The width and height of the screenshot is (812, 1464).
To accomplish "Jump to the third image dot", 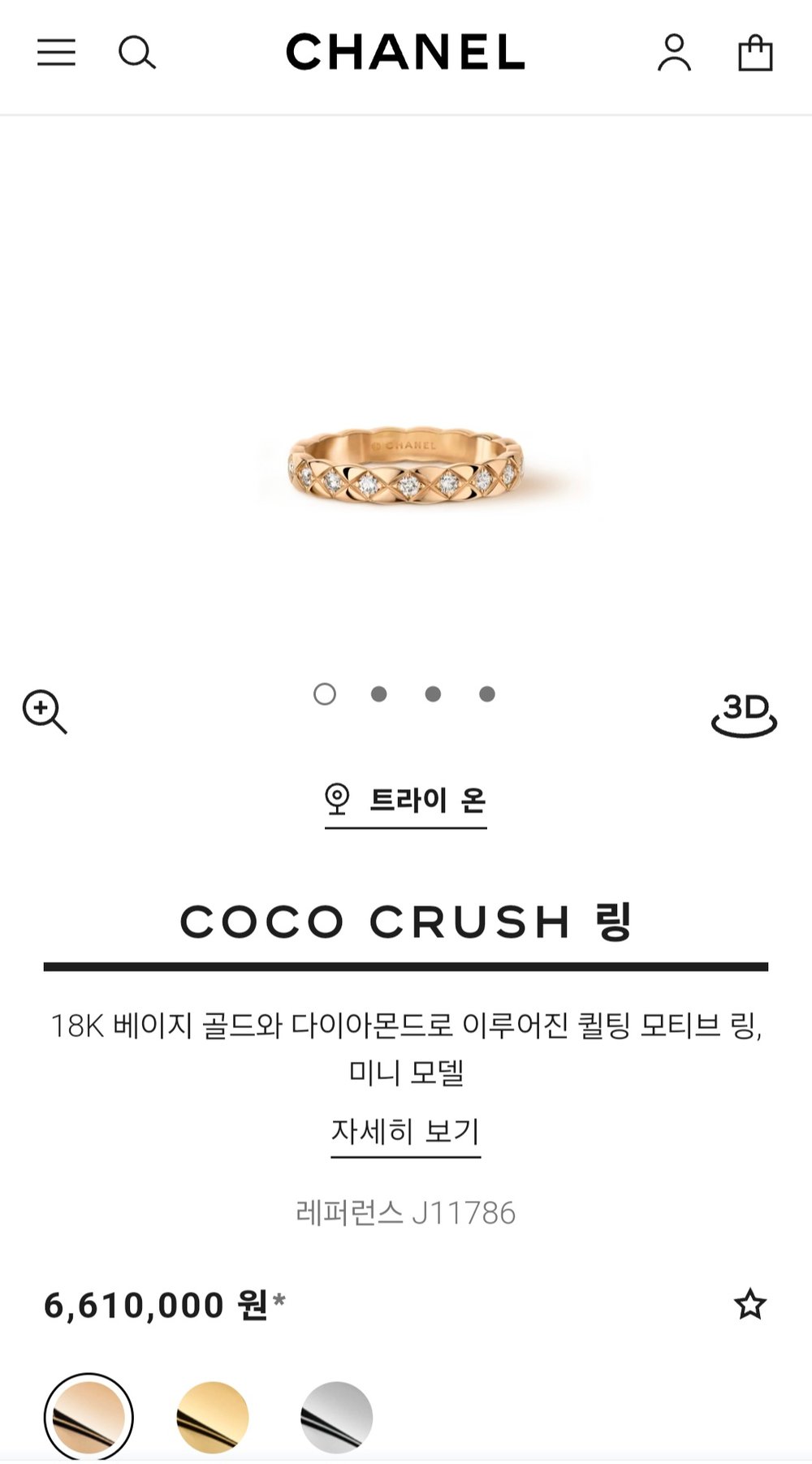I will (433, 694).
